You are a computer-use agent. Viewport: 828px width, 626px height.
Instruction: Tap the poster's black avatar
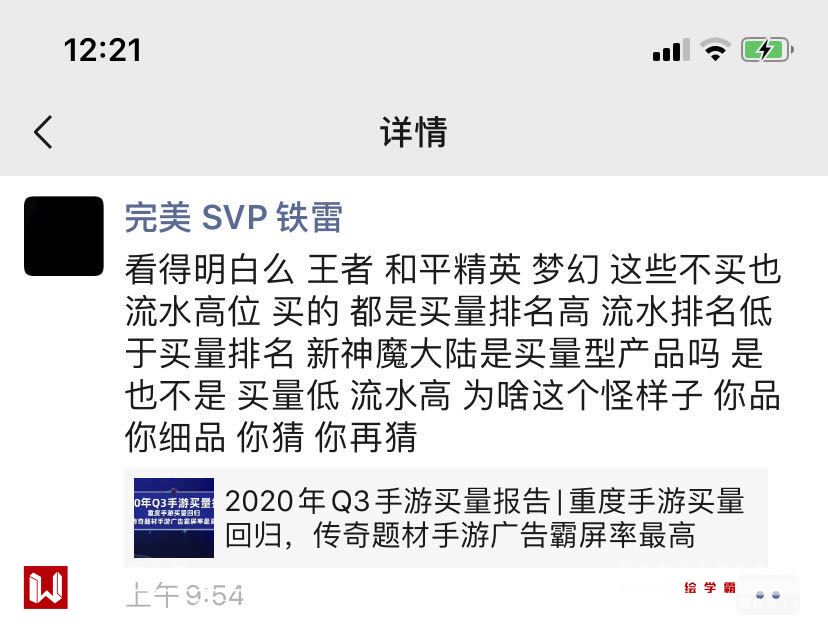[64, 236]
